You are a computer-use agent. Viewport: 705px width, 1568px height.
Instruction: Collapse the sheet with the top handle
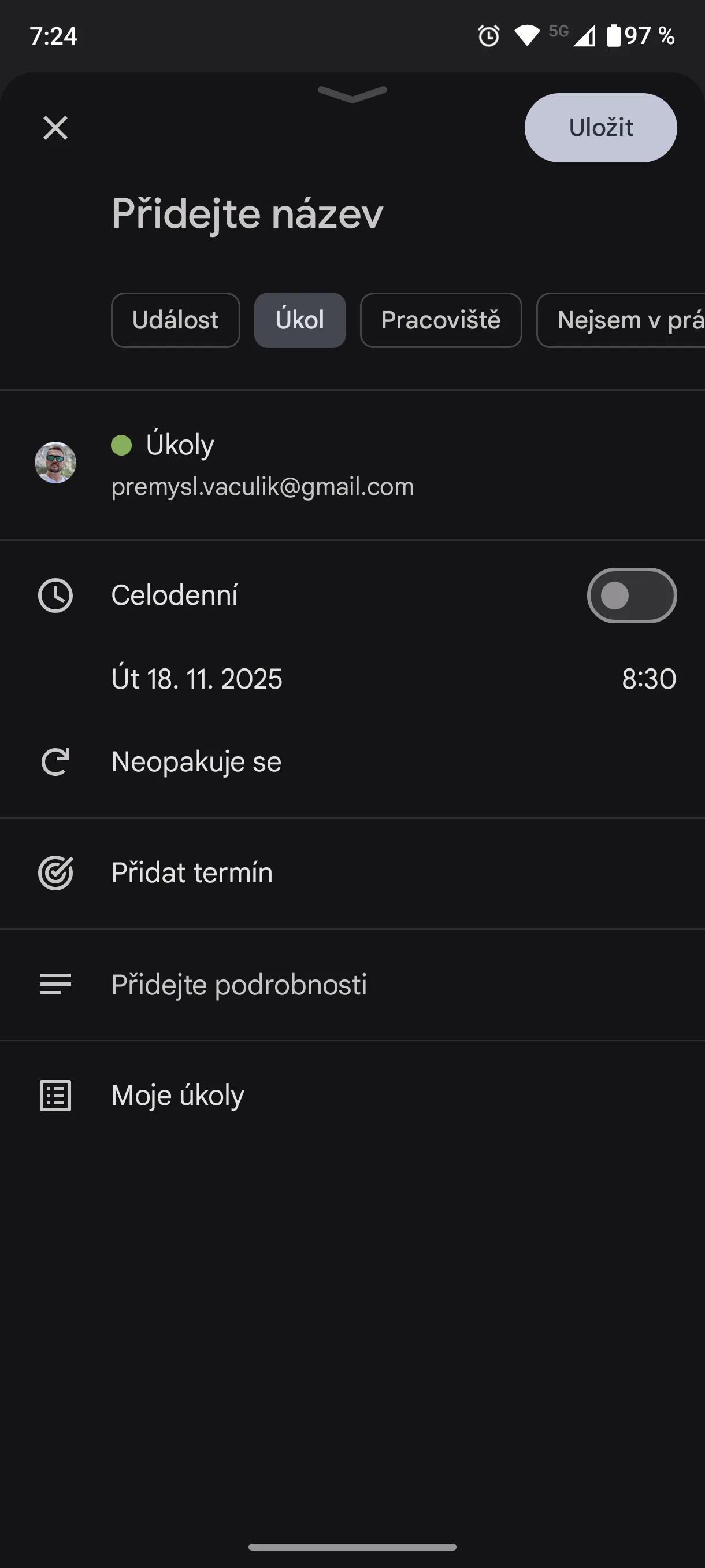352,93
